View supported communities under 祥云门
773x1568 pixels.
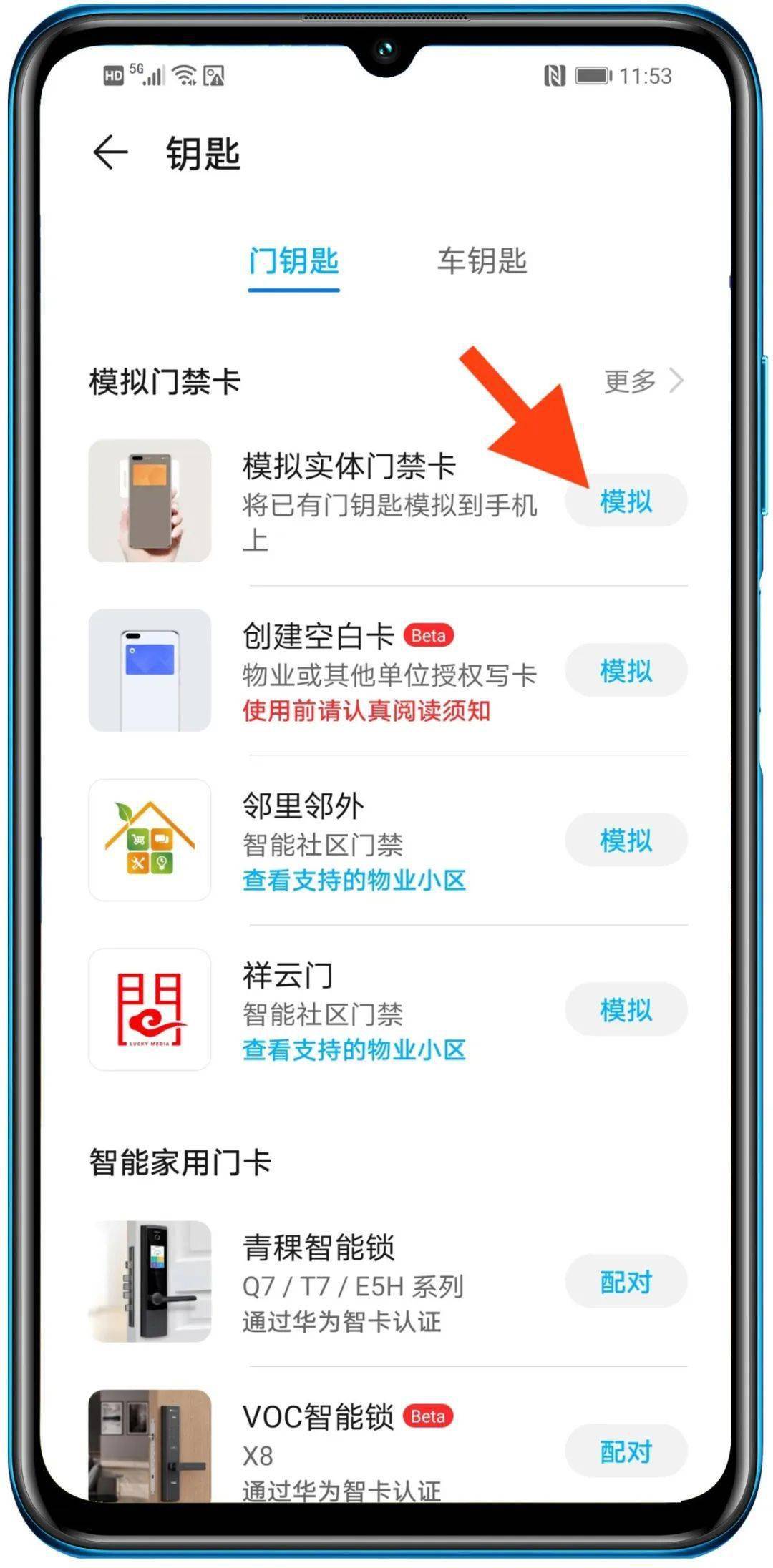pyautogui.click(x=354, y=1050)
